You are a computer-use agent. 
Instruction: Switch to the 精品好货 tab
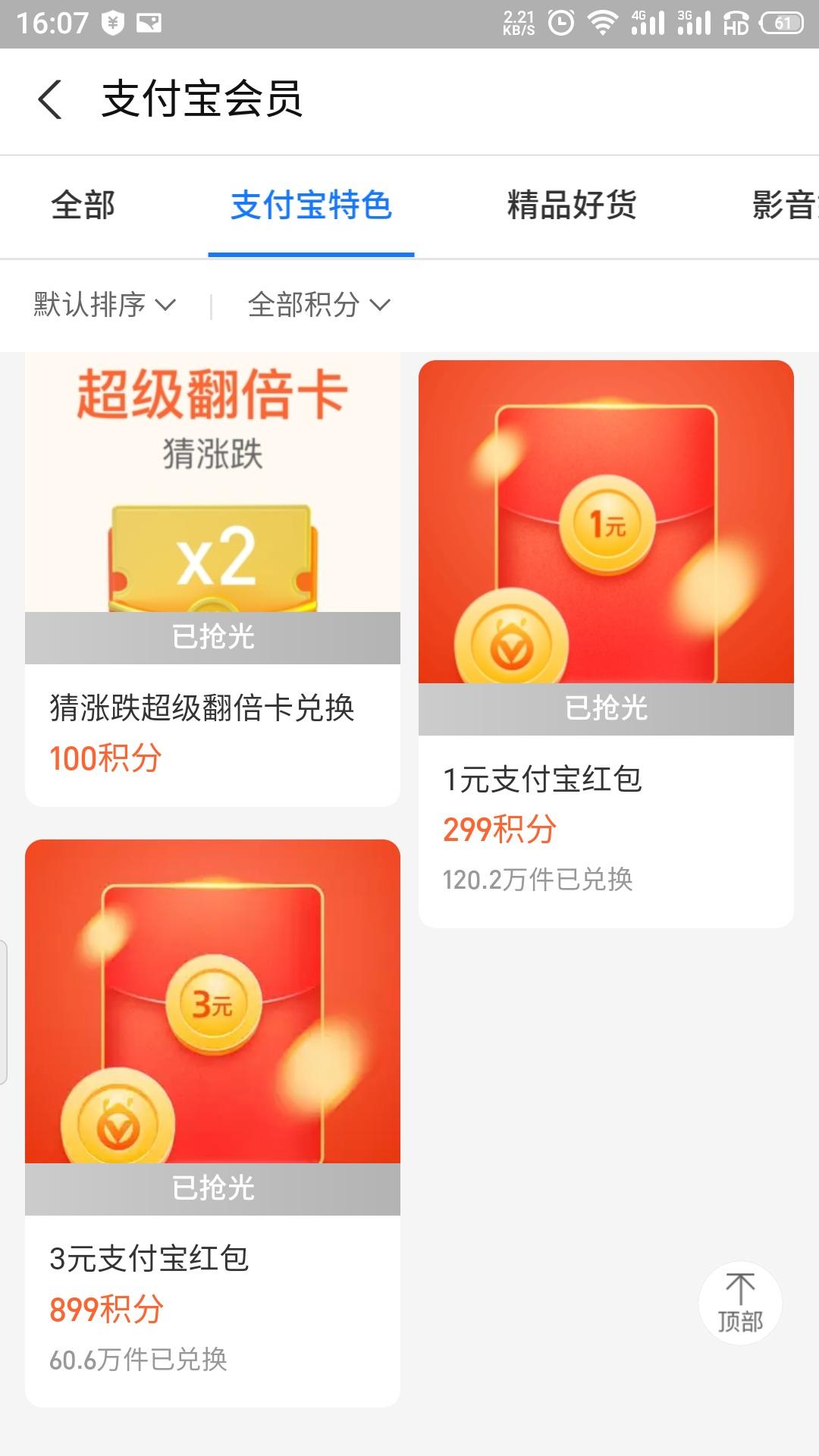[x=572, y=206]
